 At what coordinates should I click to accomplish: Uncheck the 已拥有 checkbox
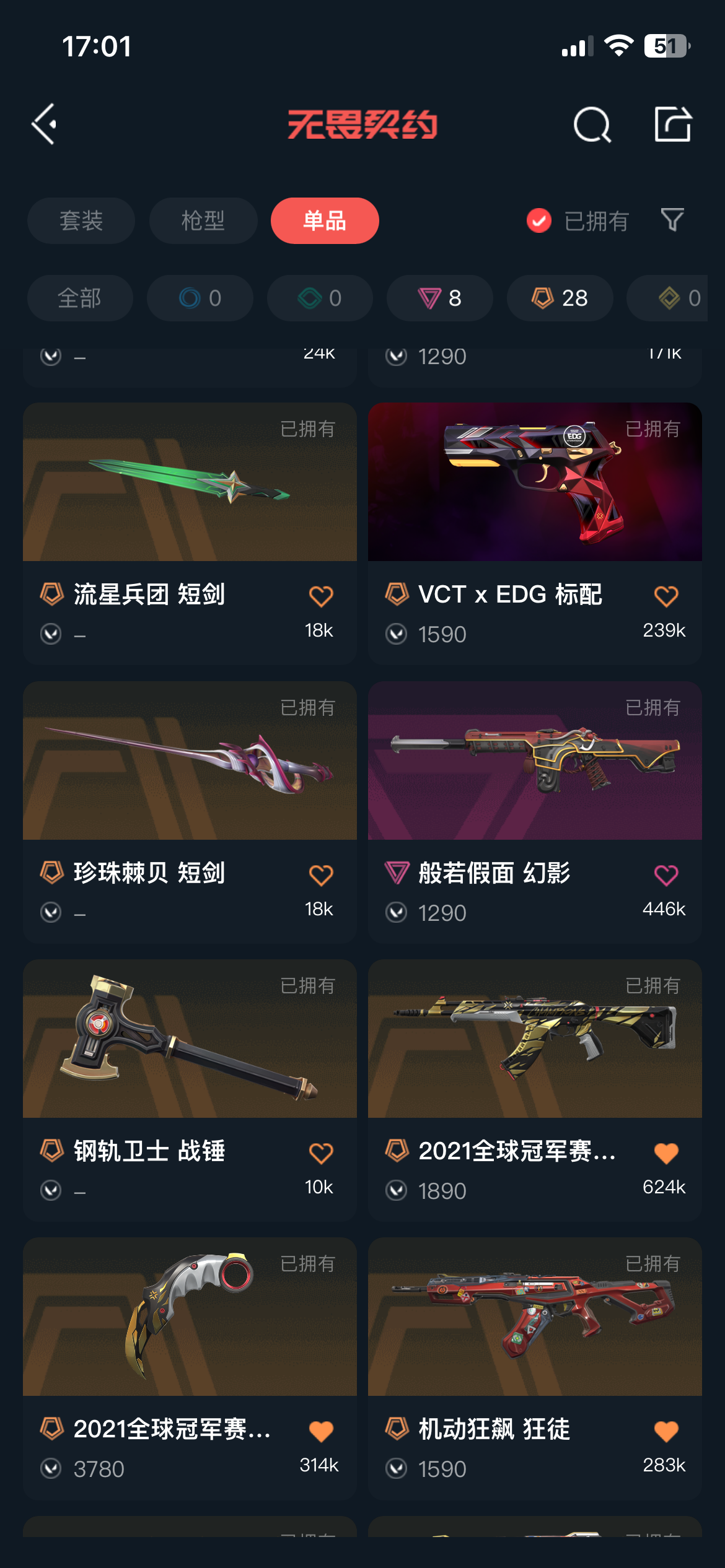click(x=539, y=220)
